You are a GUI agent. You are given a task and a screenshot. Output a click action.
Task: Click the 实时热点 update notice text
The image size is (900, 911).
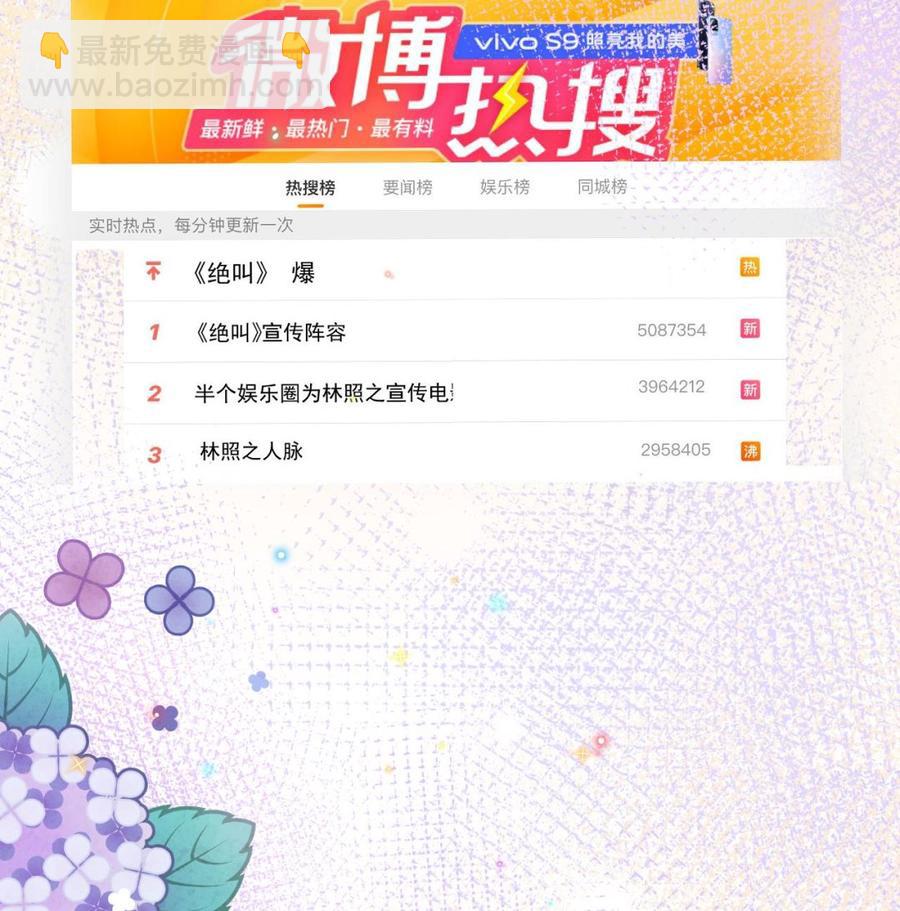(x=190, y=225)
